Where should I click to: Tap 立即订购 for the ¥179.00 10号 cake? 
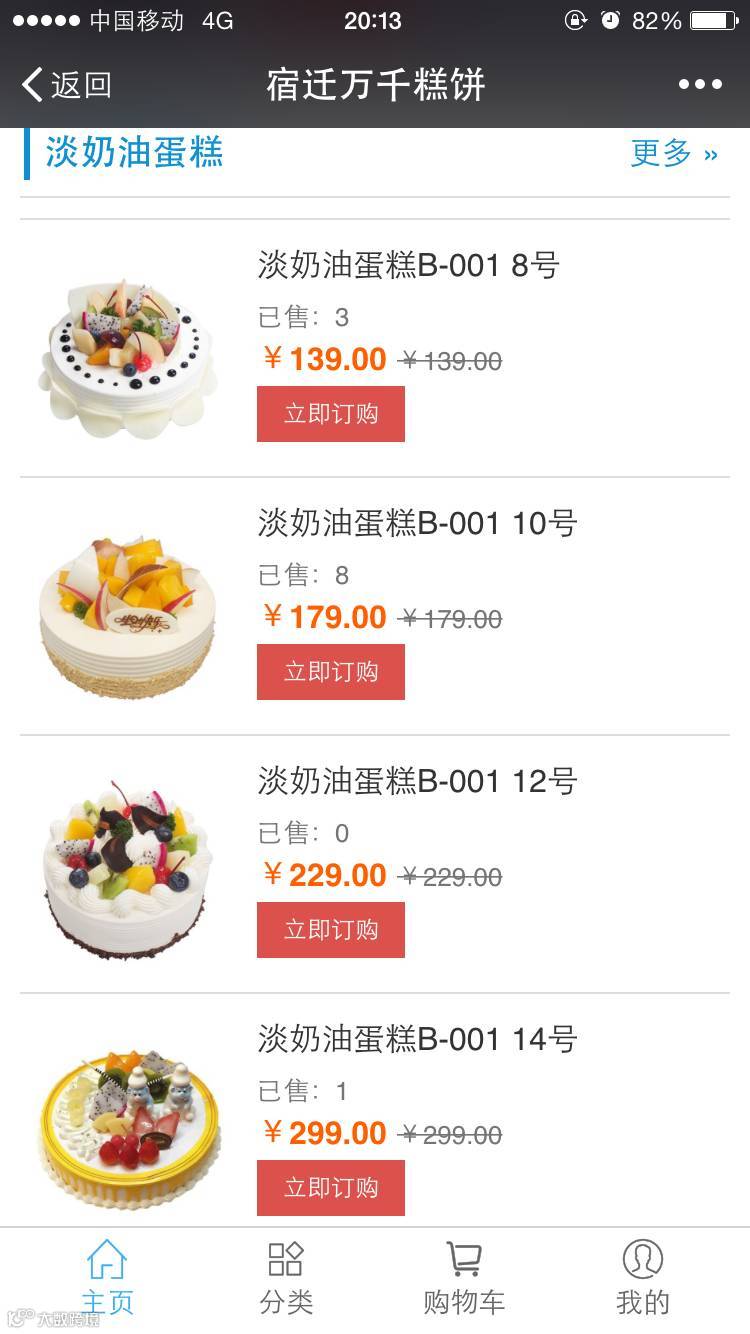[331, 672]
